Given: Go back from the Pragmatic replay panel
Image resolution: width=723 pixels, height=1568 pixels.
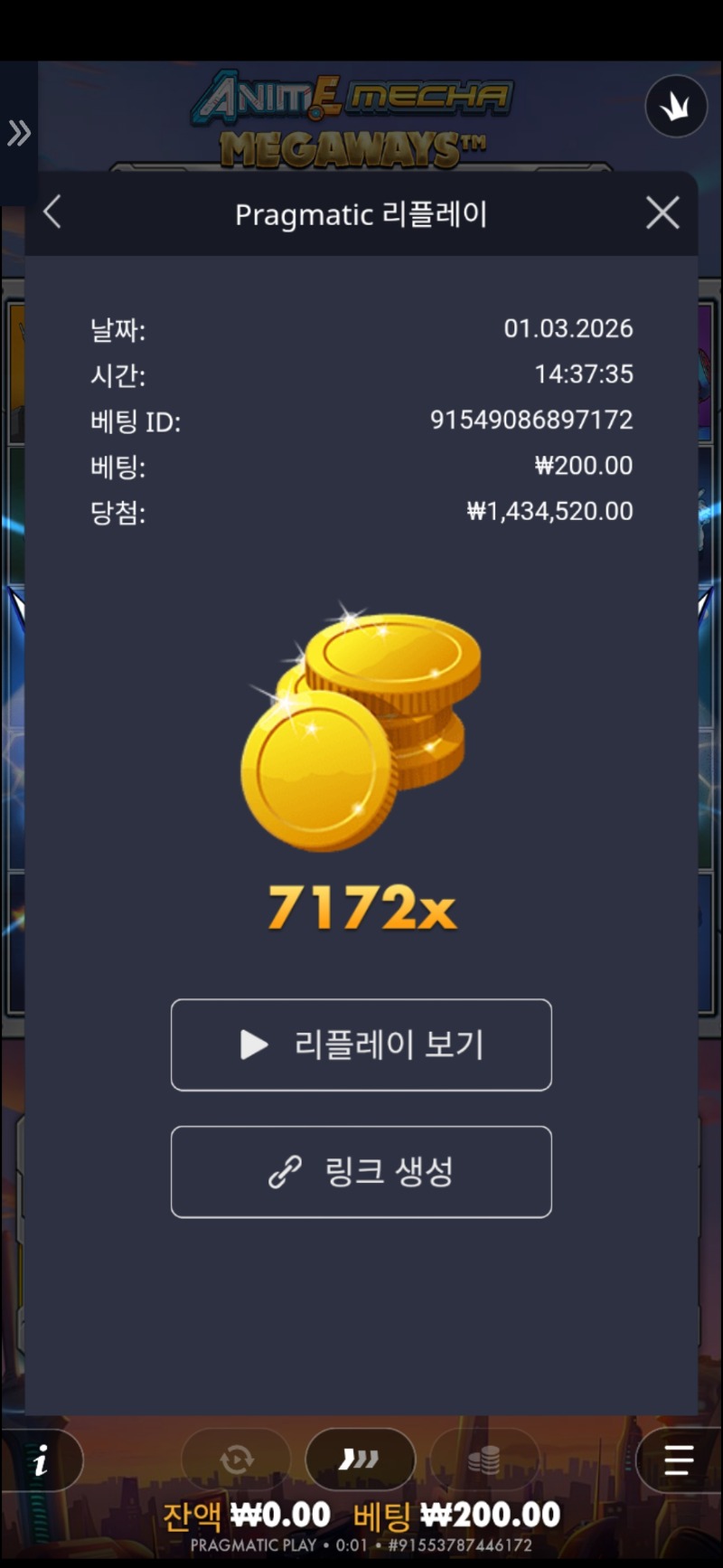Looking at the screenshot, I should tap(52, 213).
